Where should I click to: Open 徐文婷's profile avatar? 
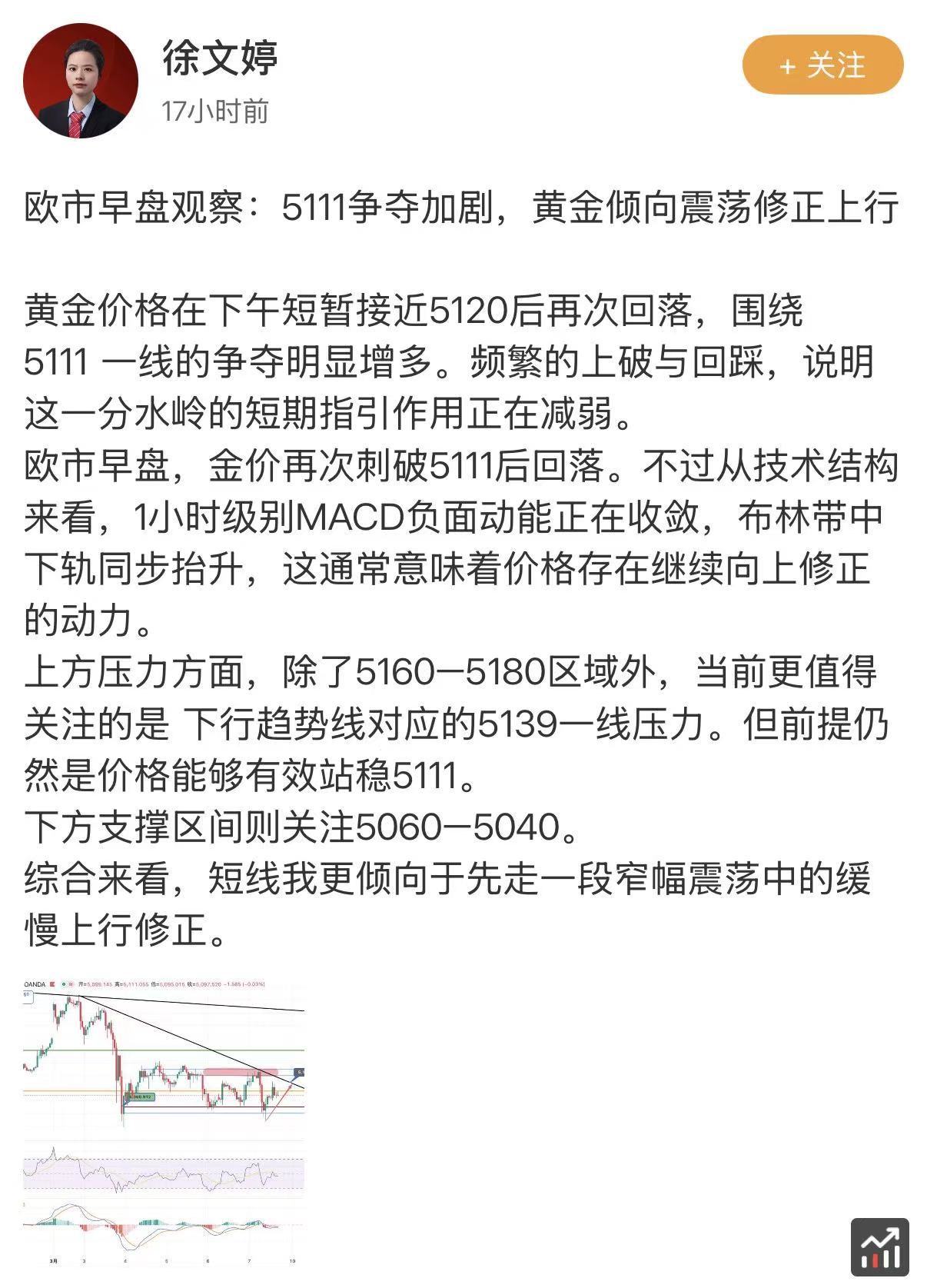80,82
